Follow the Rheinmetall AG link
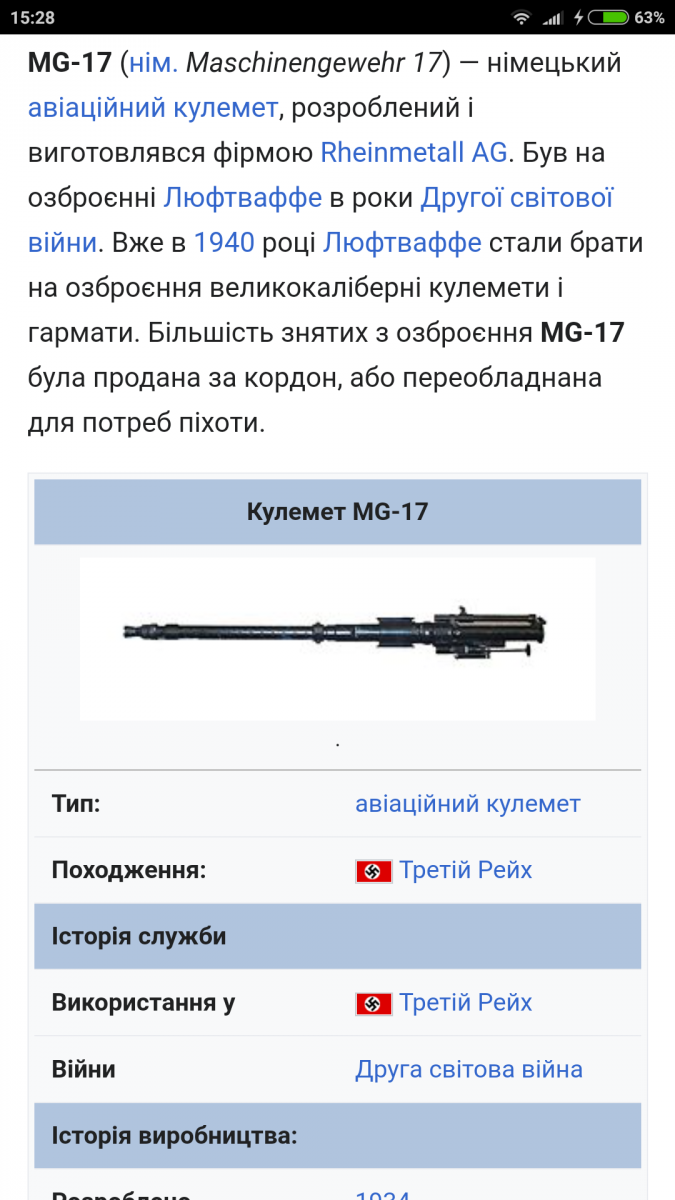This screenshot has height=1200, width=675. tap(415, 153)
